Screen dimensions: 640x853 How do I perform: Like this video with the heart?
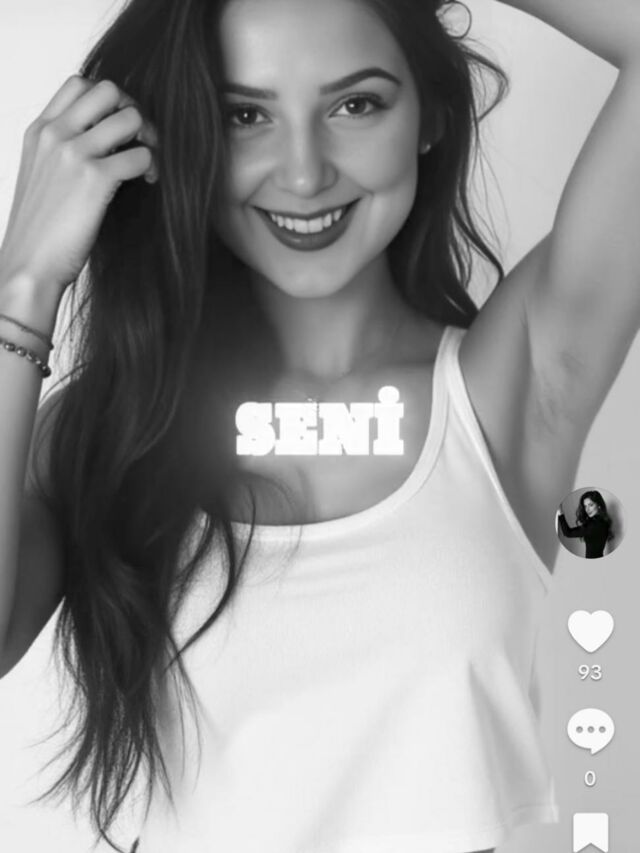(x=590, y=631)
